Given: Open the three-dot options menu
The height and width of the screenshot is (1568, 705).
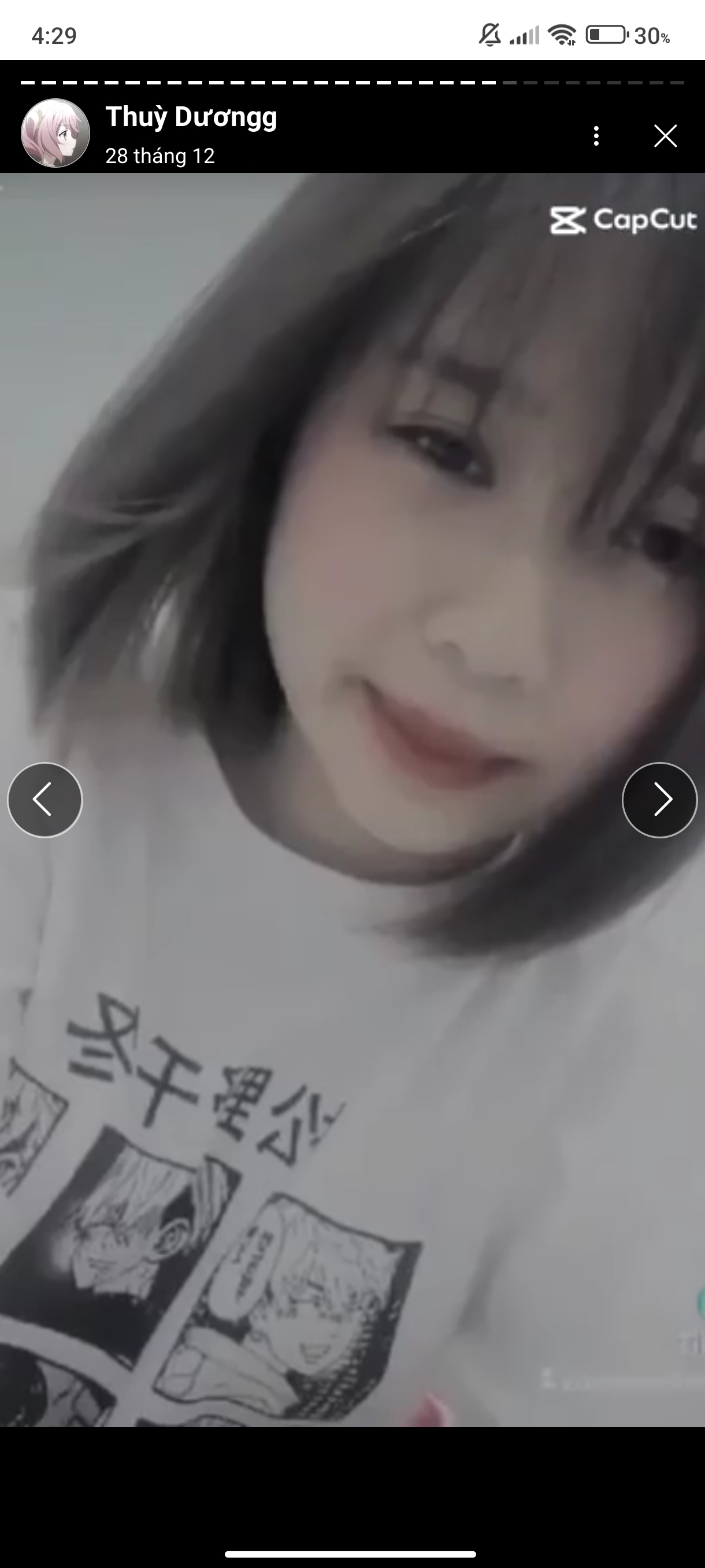Looking at the screenshot, I should 596,136.
